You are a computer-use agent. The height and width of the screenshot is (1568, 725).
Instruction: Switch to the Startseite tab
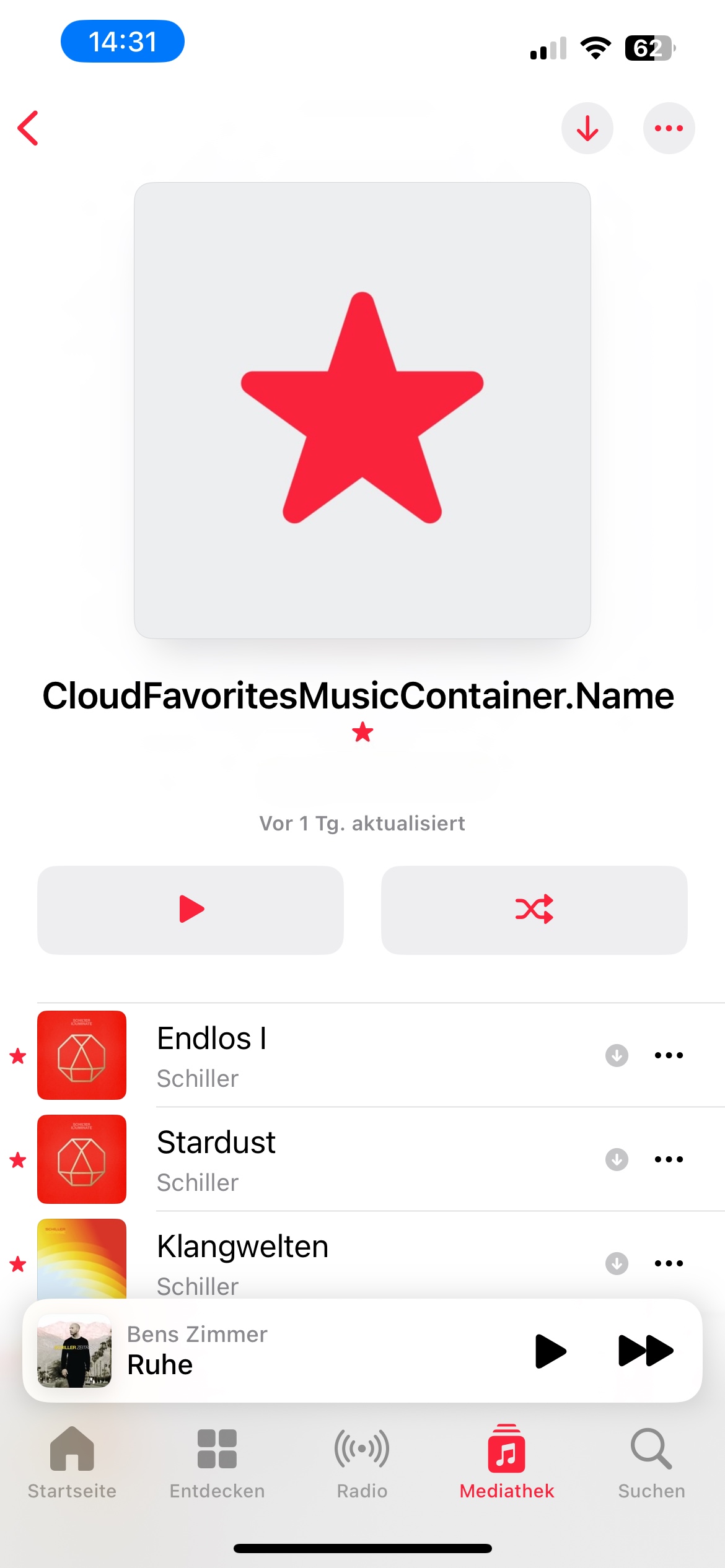72,1463
